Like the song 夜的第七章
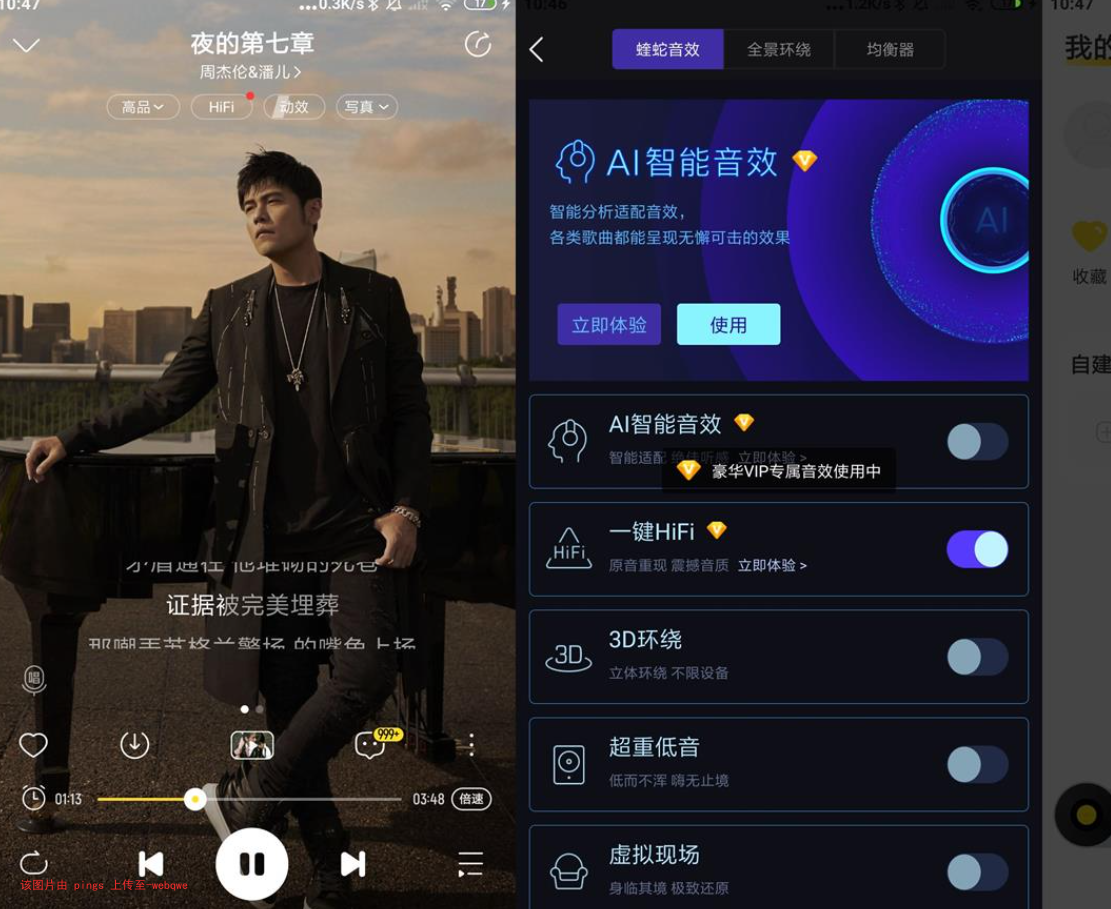1111x909 pixels. click(x=34, y=745)
